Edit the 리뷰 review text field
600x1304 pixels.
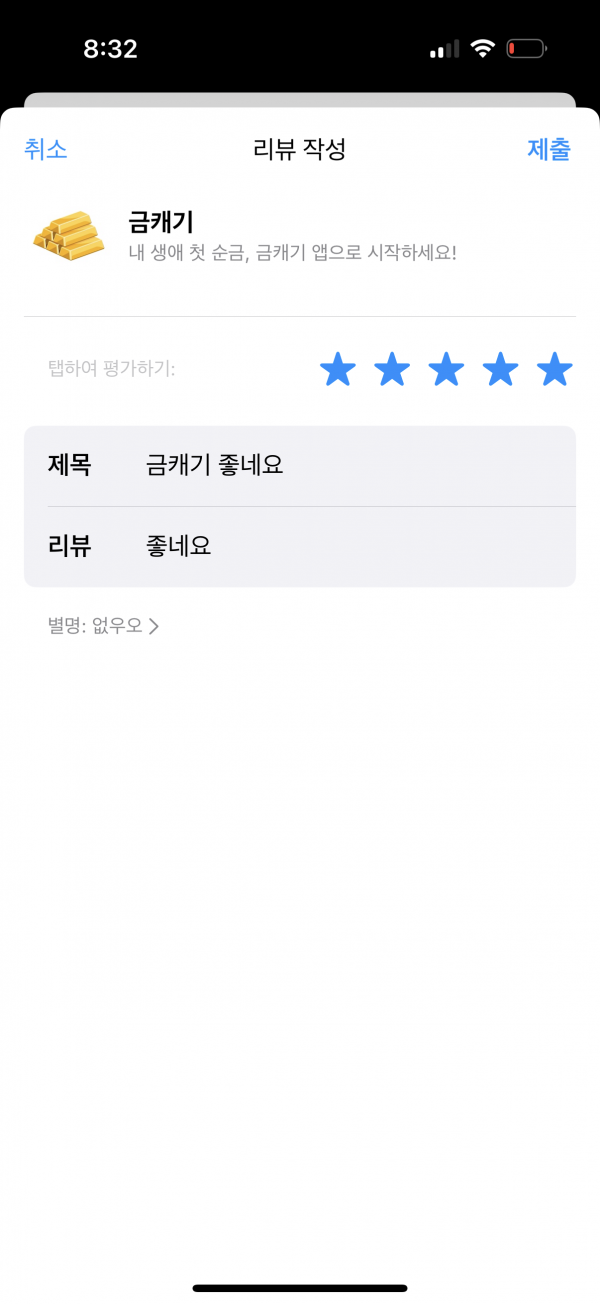point(300,547)
